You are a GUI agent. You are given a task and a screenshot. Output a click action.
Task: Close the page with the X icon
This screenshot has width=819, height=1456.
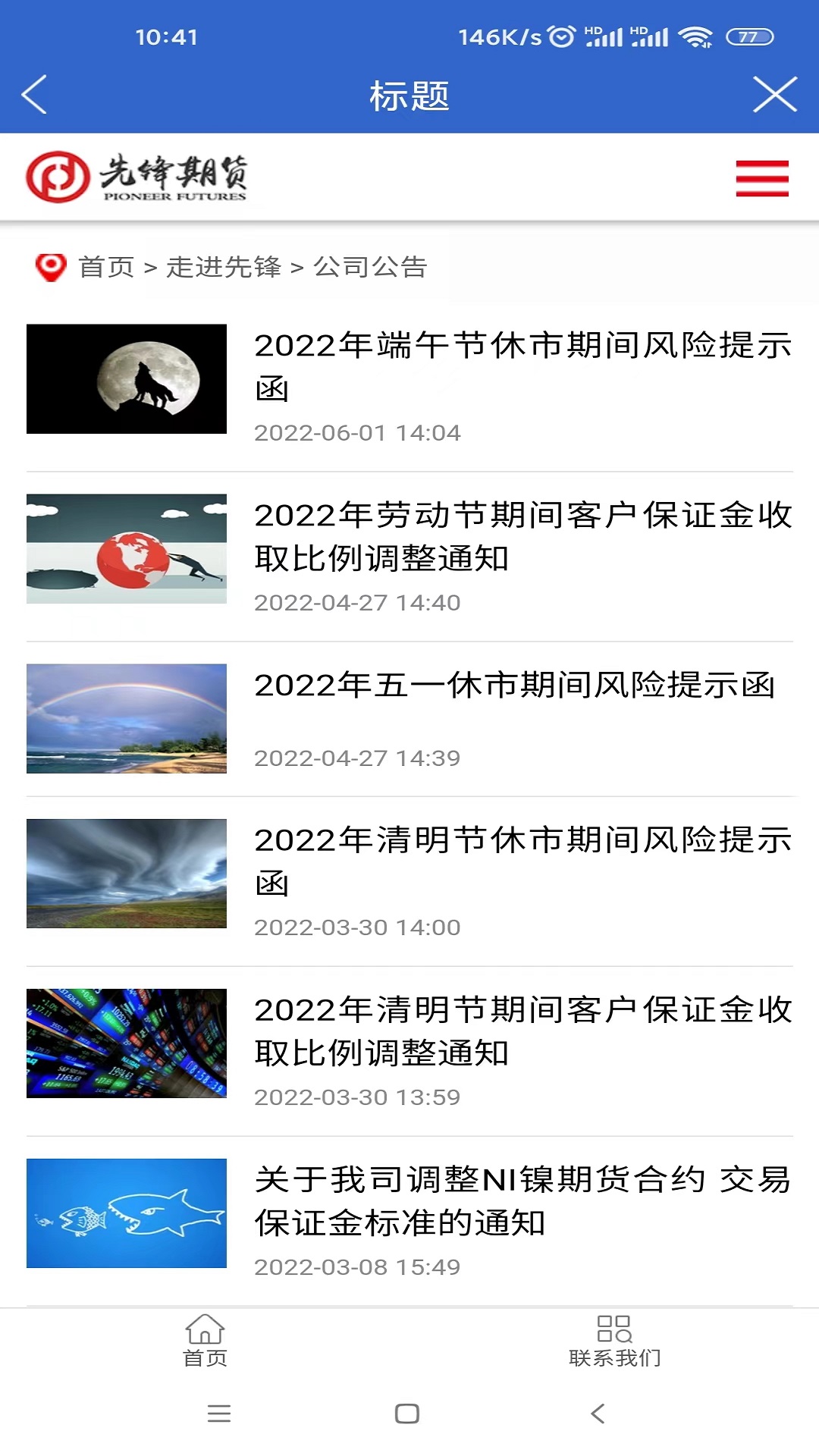pos(774,95)
